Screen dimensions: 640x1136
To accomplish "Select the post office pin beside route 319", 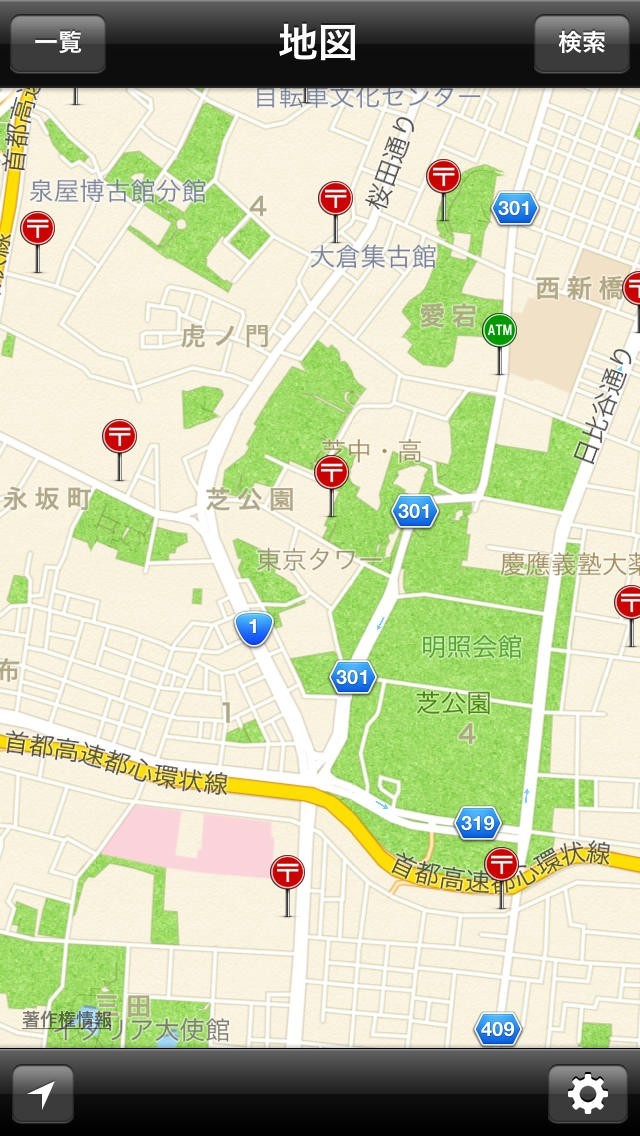I will 501,864.
